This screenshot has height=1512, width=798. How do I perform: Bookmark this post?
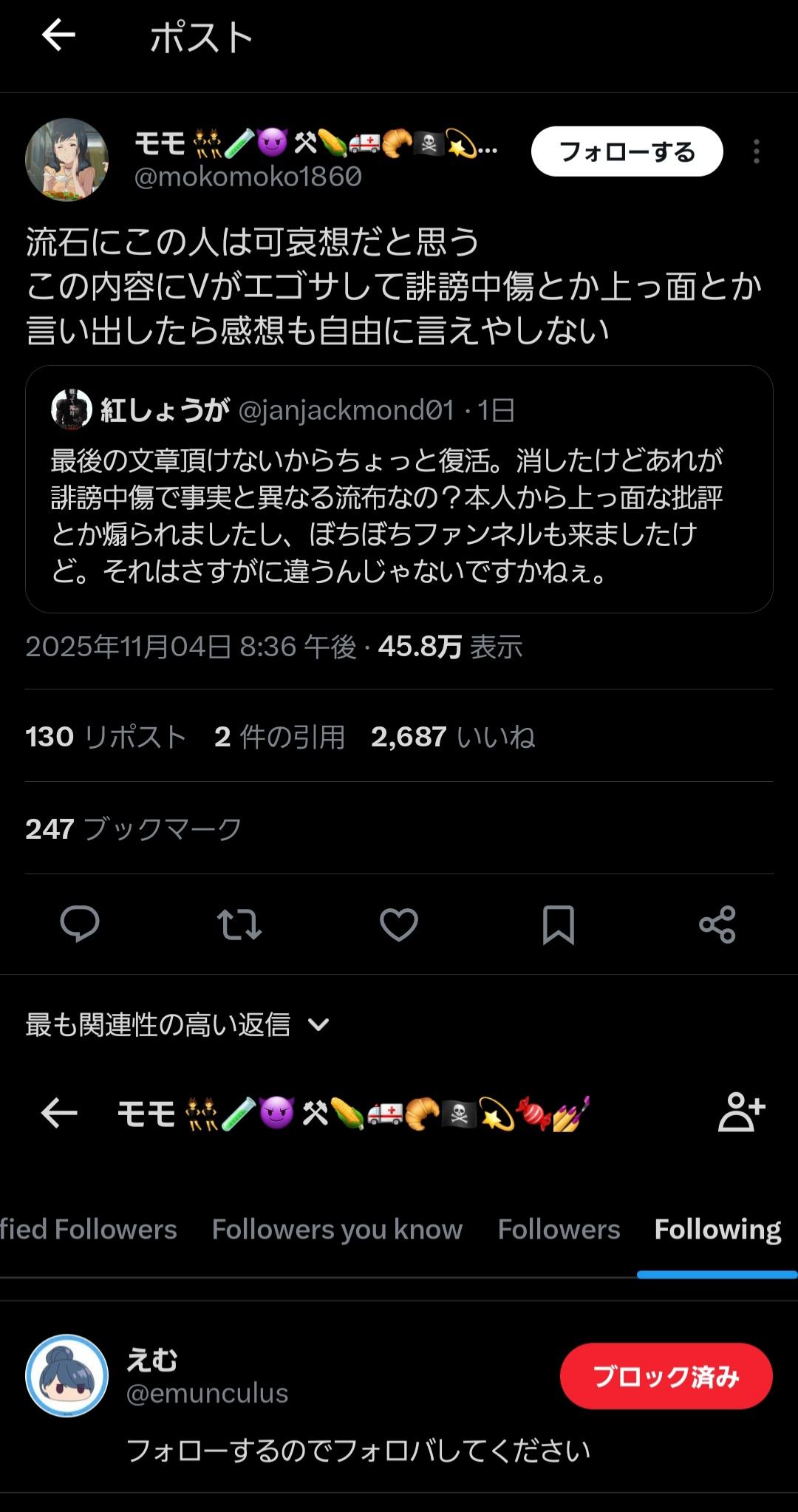click(x=559, y=924)
